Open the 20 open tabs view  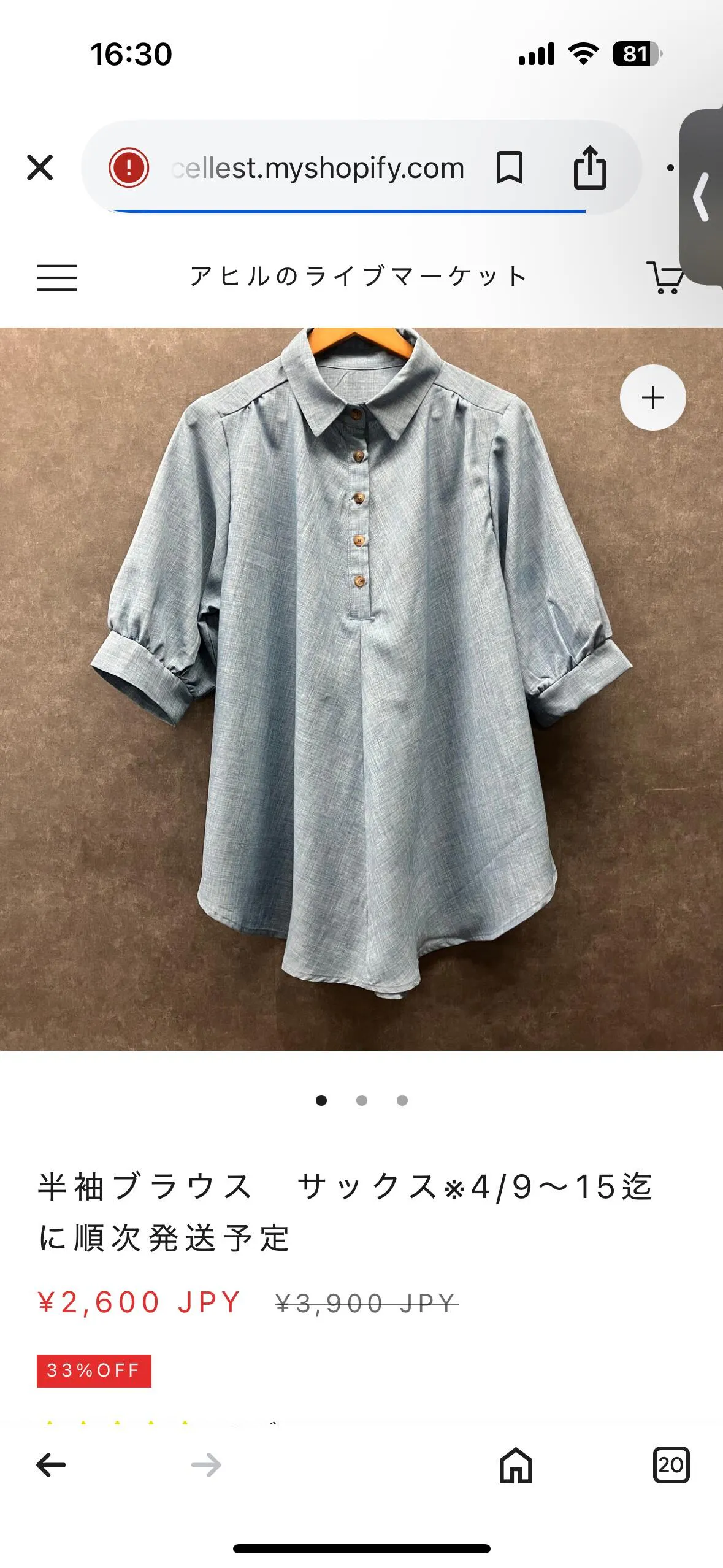(x=671, y=1465)
